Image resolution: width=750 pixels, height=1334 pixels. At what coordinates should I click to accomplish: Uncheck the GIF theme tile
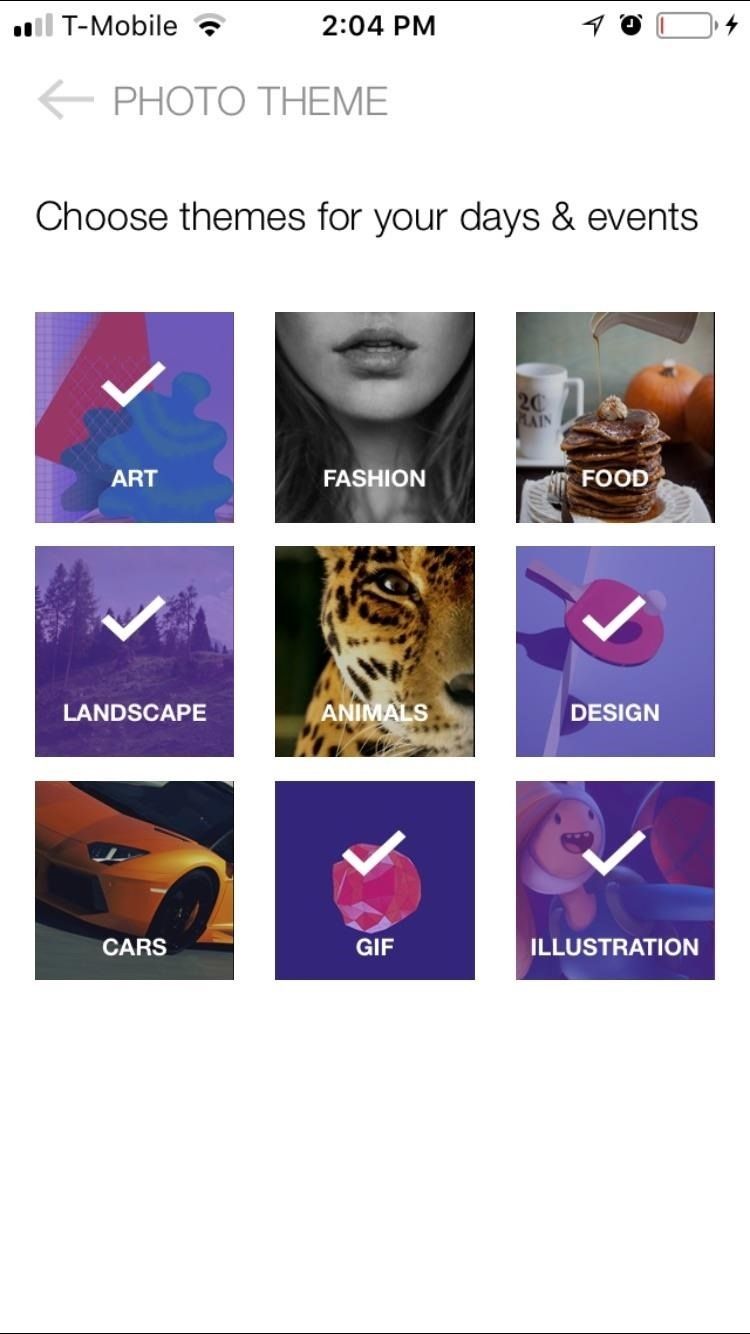point(374,880)
